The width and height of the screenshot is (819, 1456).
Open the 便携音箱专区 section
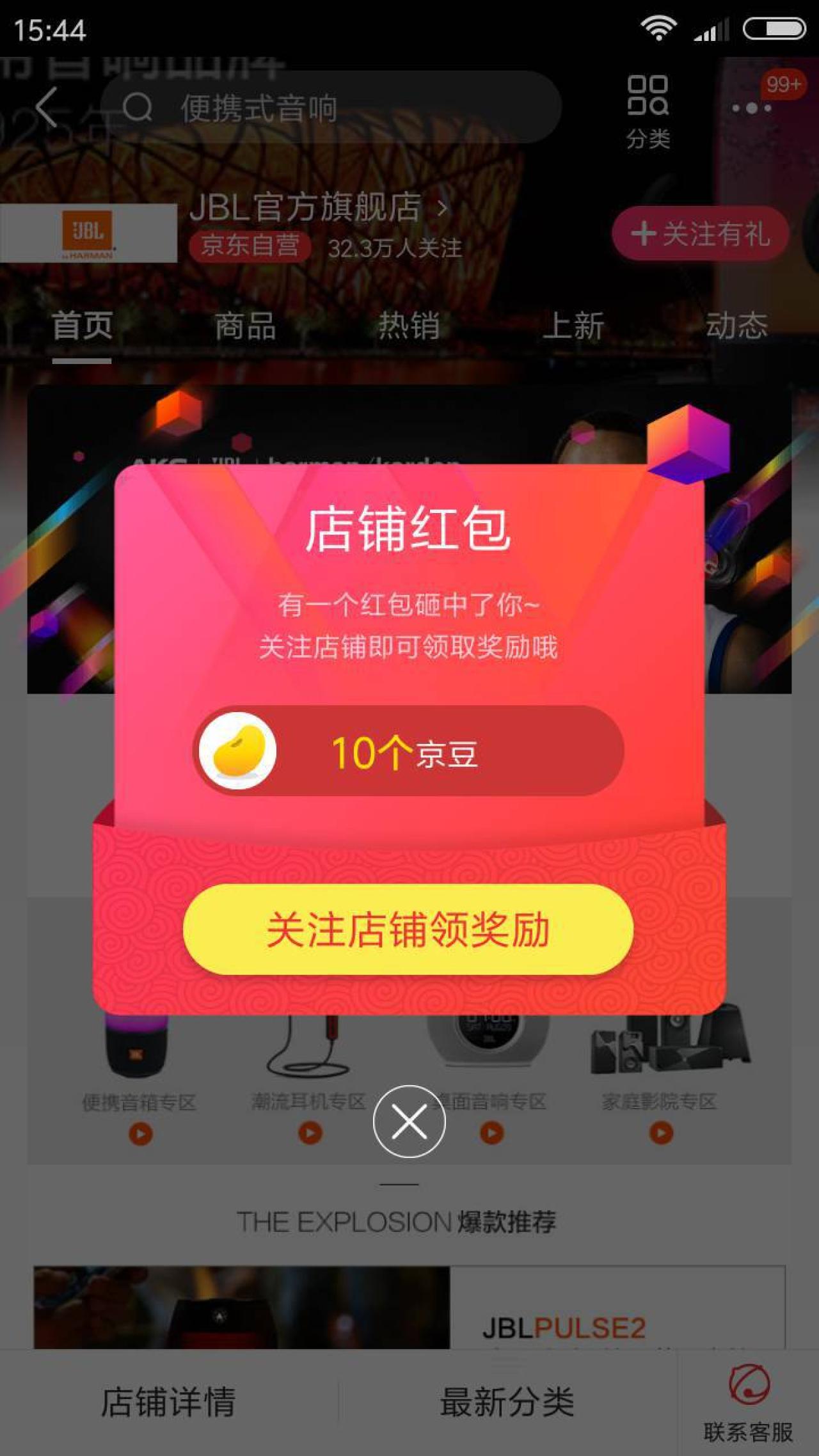(139, 1102)
